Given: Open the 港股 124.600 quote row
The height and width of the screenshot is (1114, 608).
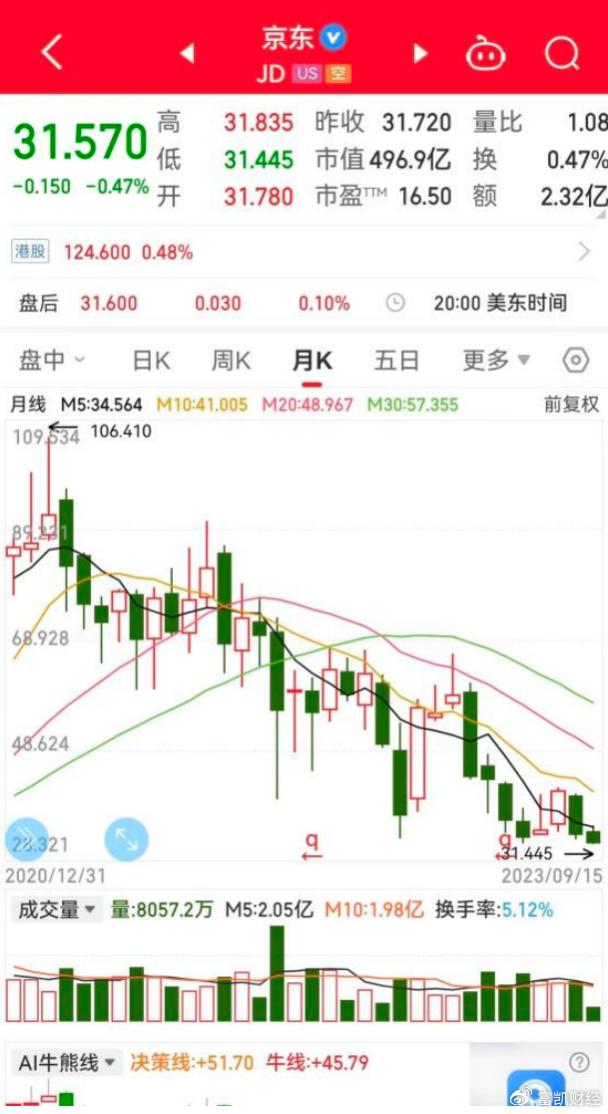Looking at the screenshot, I should click(304, 252).
